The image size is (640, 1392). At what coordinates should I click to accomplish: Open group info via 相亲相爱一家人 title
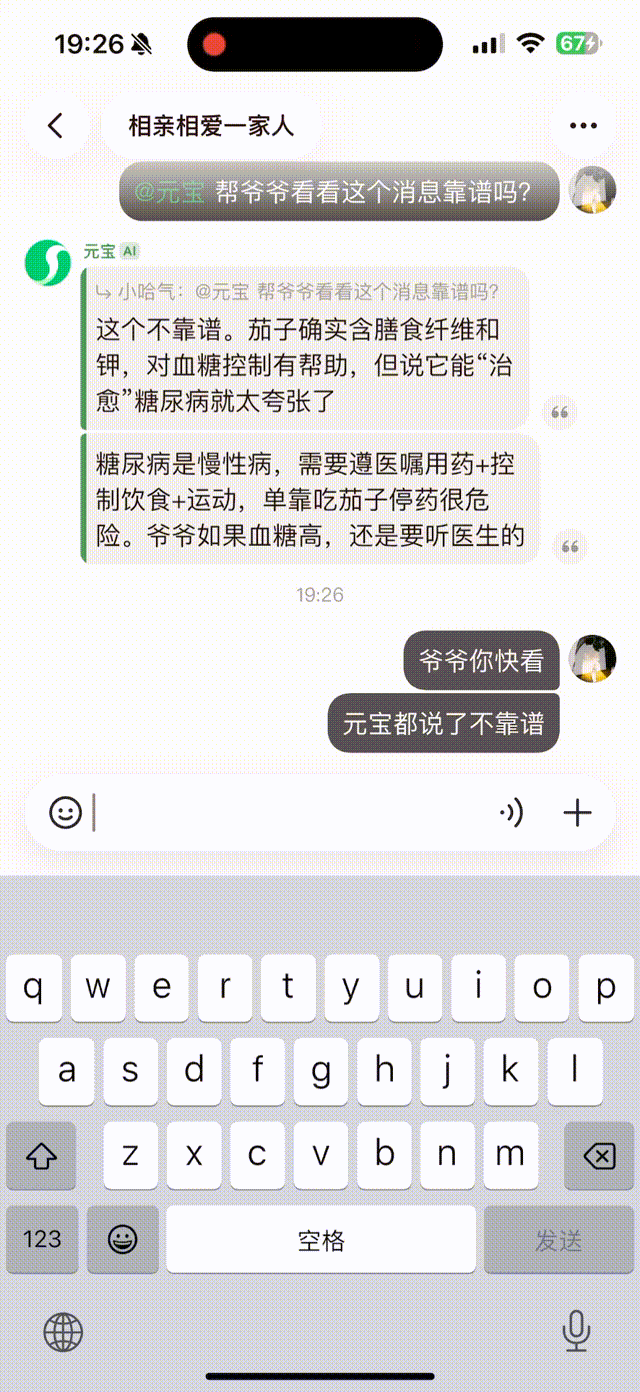[211, 125]
